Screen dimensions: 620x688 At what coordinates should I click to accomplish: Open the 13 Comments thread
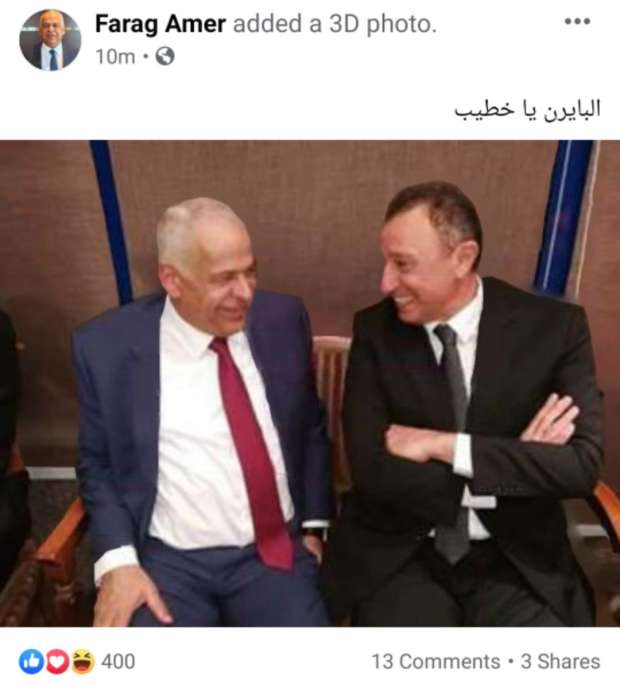tap(435, 661)
